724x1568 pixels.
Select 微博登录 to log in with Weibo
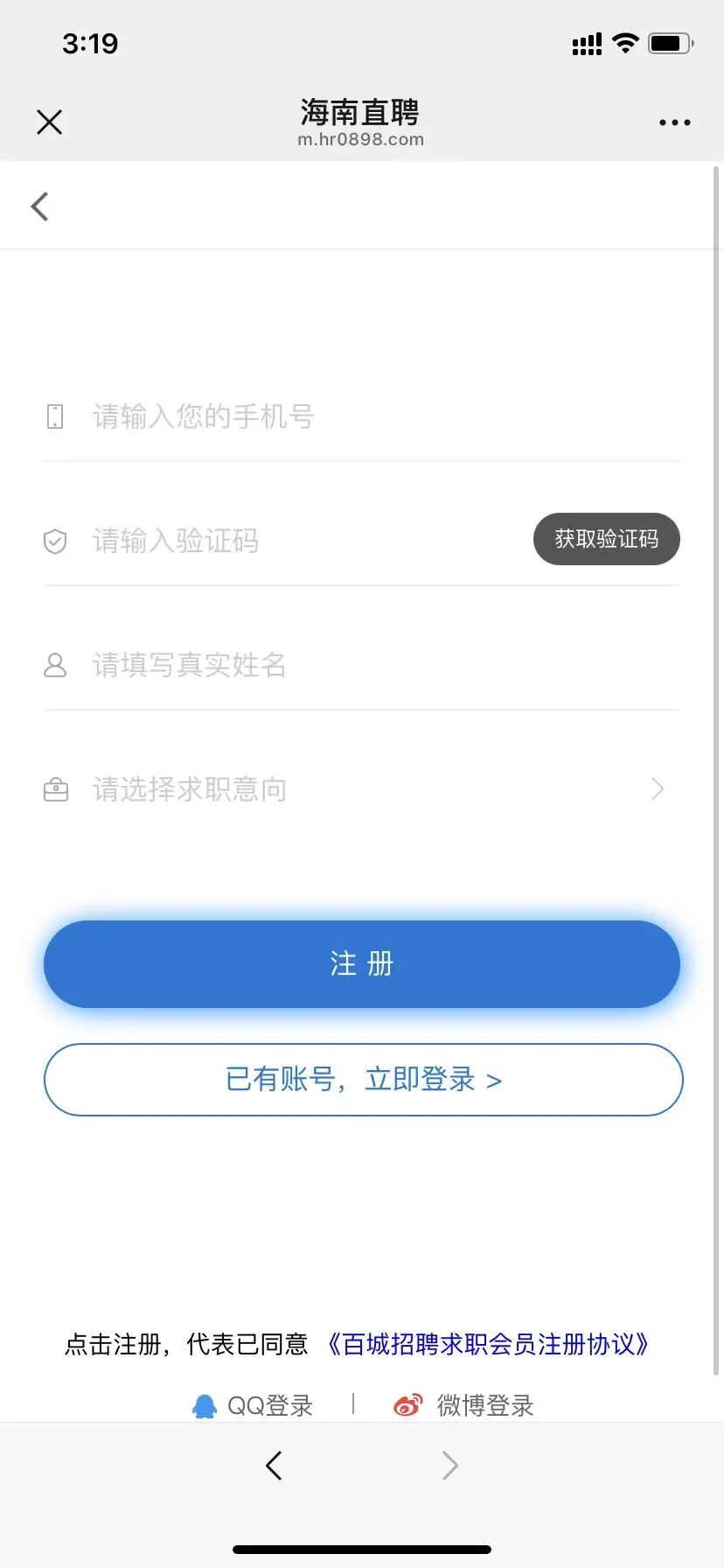pyautogui.click(x=465, y=1405)
